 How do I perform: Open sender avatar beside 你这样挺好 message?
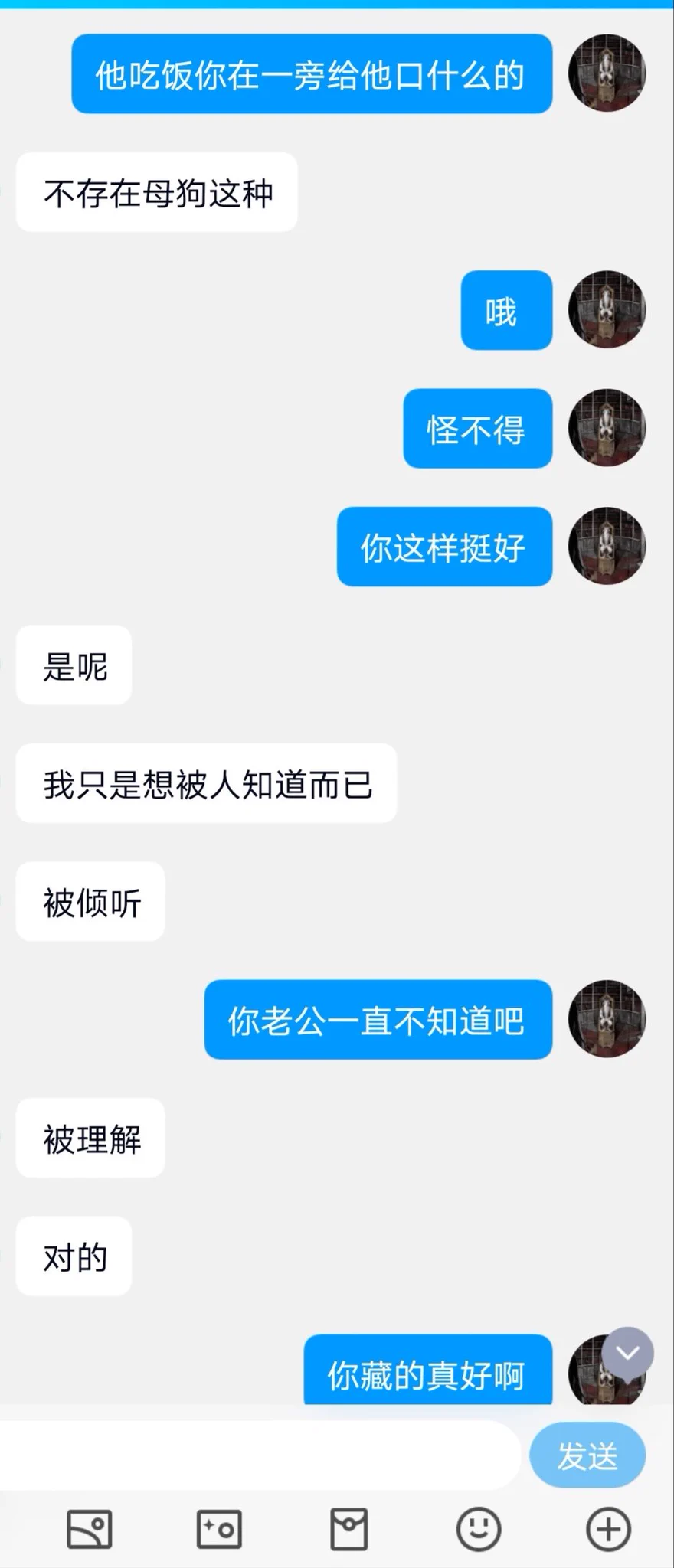pos(607,546)
